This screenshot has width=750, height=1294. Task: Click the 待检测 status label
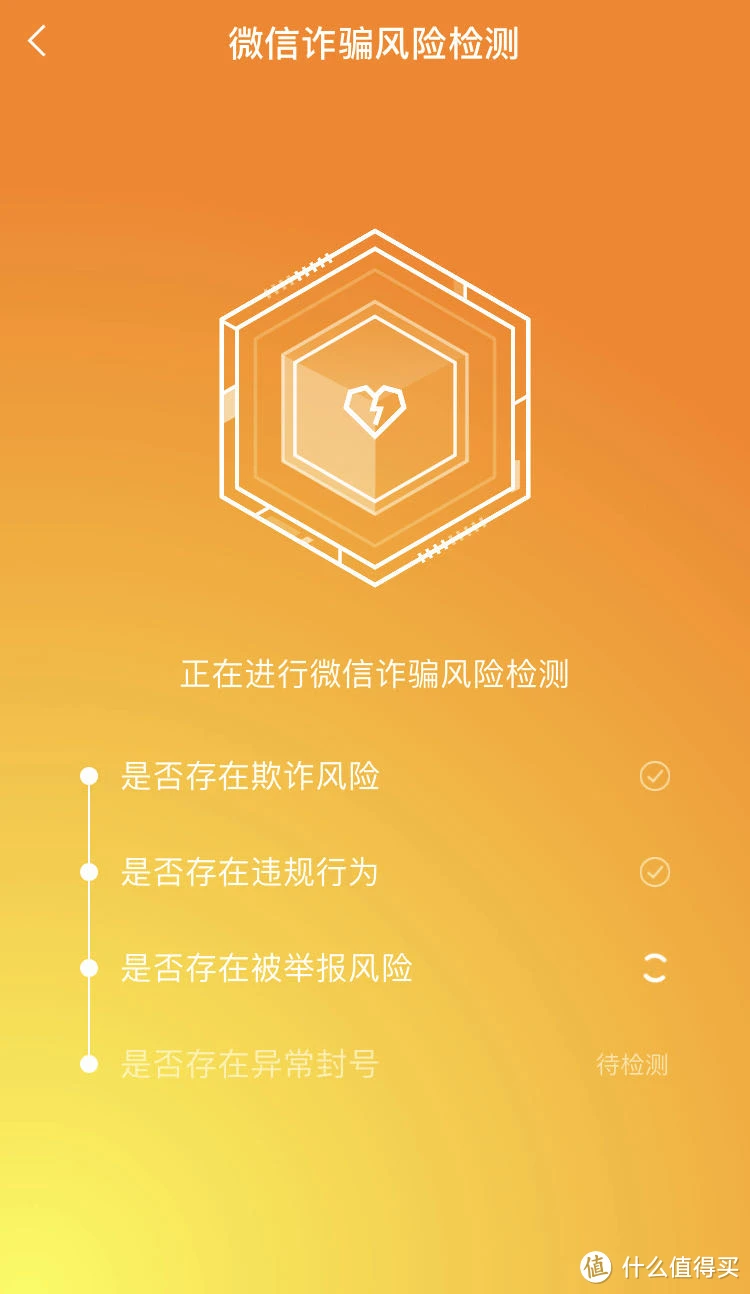[634, 1064]
